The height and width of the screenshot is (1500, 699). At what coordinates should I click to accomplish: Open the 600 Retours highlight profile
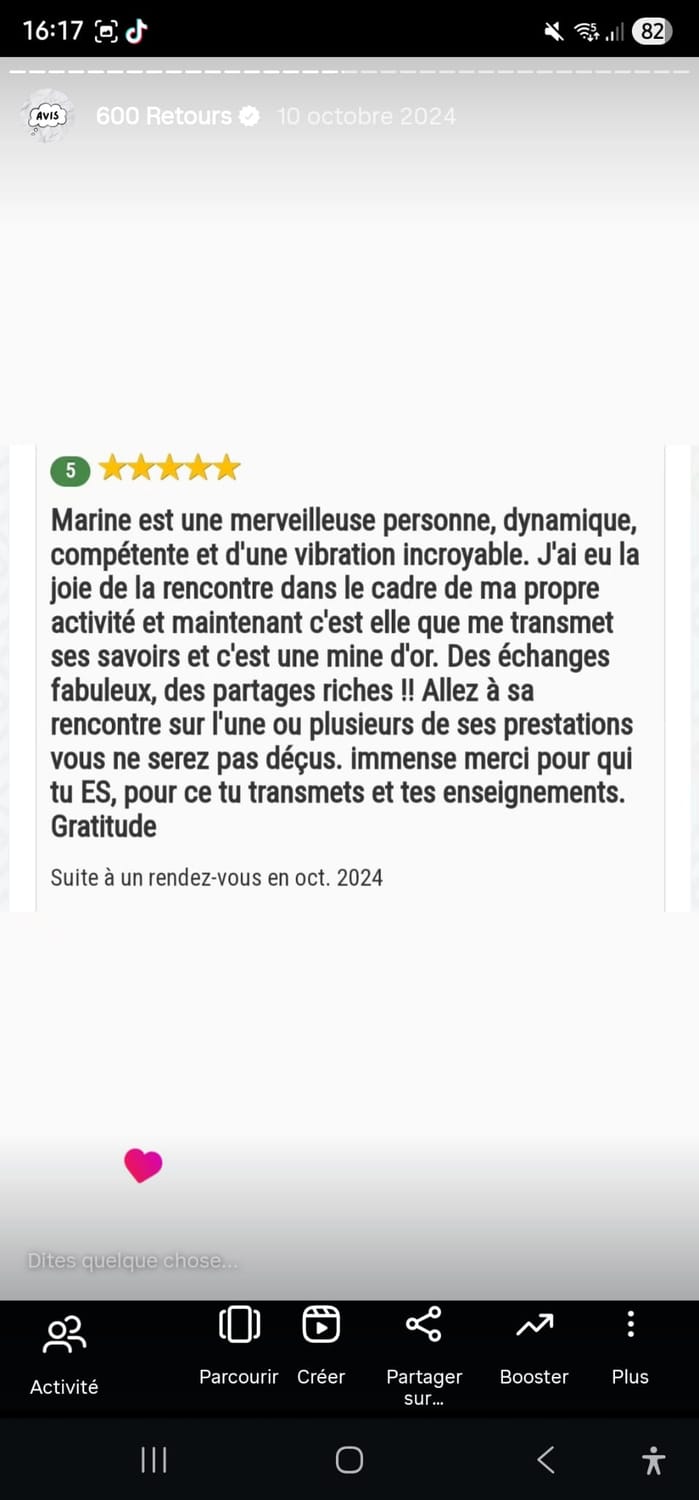click(x=163, y=116)
